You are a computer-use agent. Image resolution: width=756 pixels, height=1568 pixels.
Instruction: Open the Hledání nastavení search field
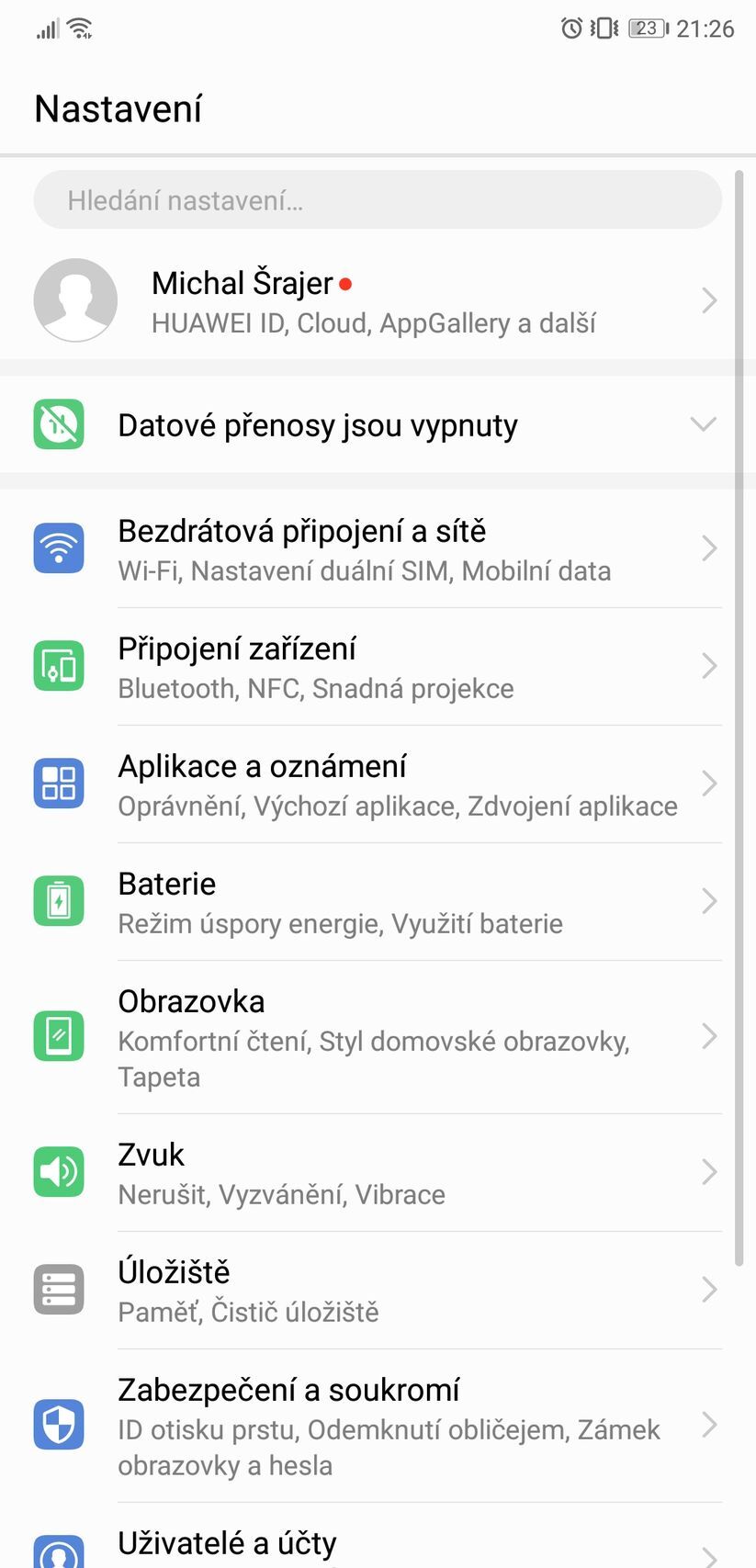(x=377, y=199)
